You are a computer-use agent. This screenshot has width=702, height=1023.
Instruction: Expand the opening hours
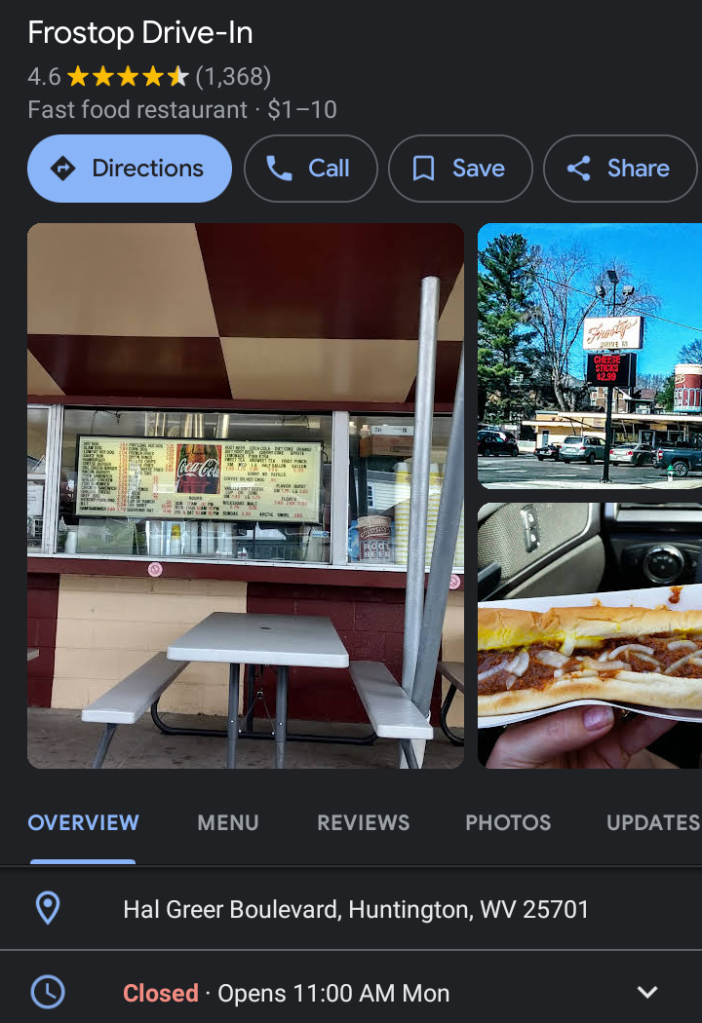(x=647, y=993)
